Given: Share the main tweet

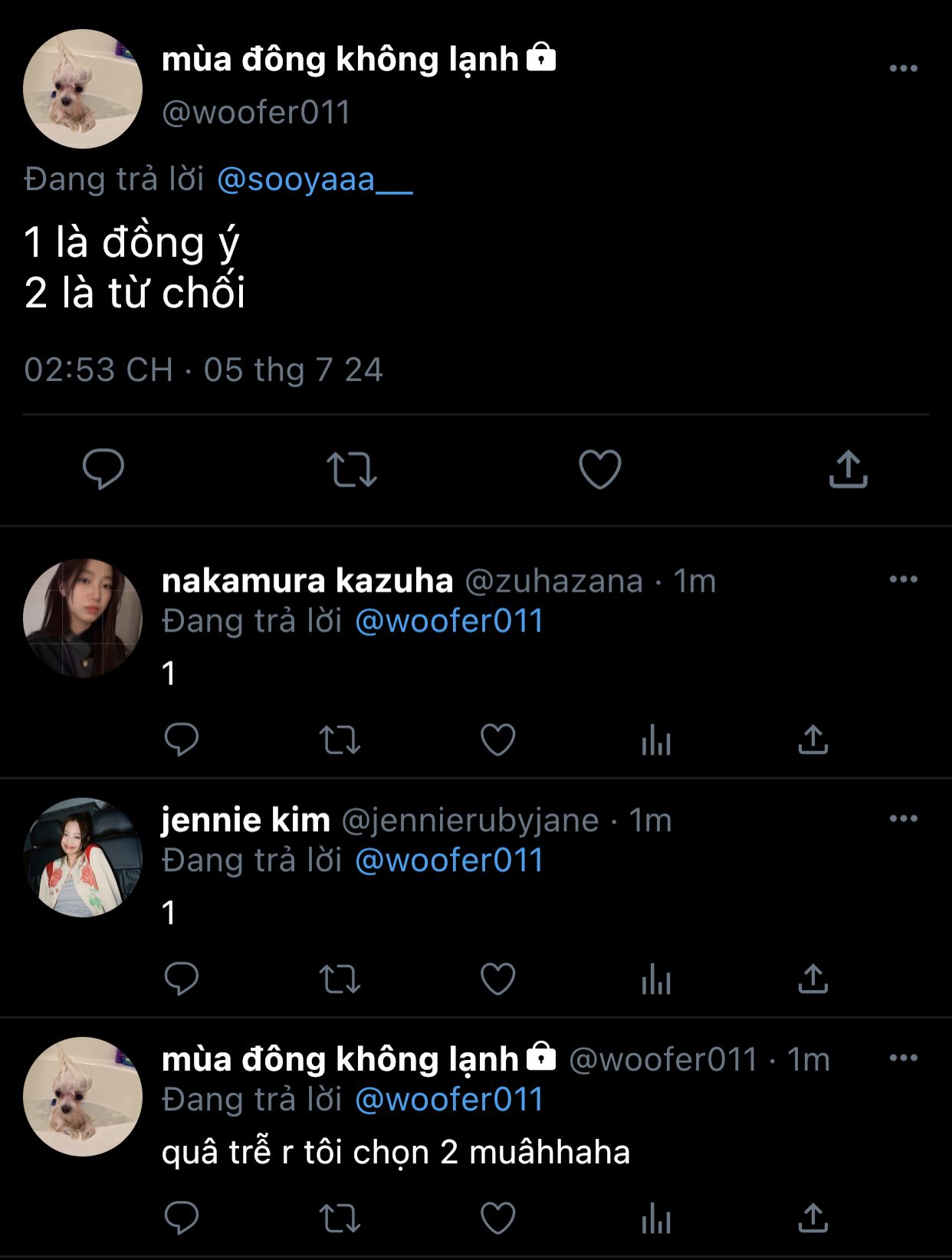Looking at the screenshot, I should click(x=848, y=469).
